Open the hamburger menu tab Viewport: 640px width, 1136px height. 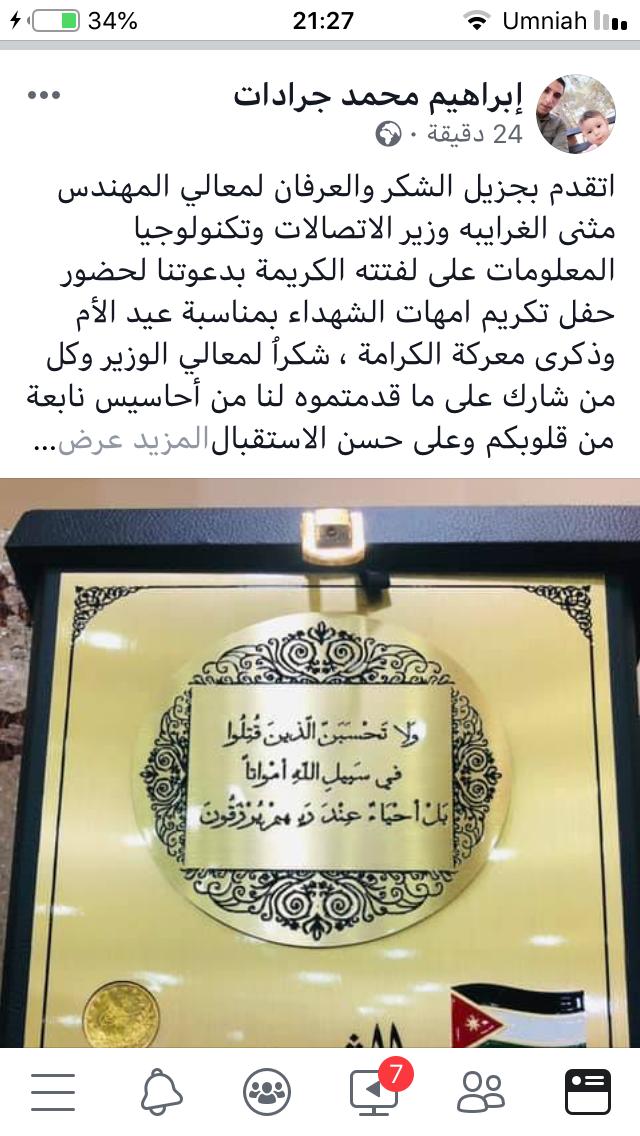point(53,1090)
